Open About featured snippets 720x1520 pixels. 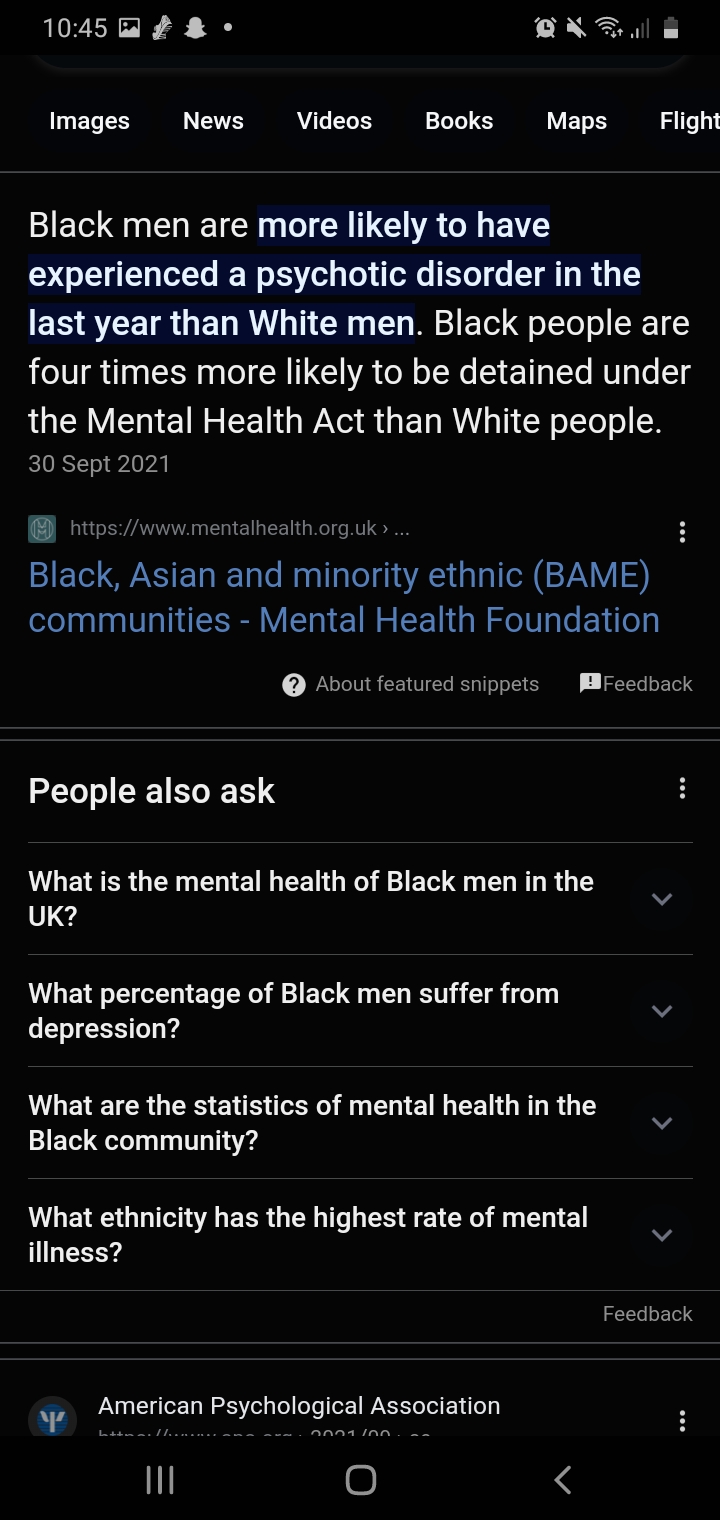tap(411, 684)
